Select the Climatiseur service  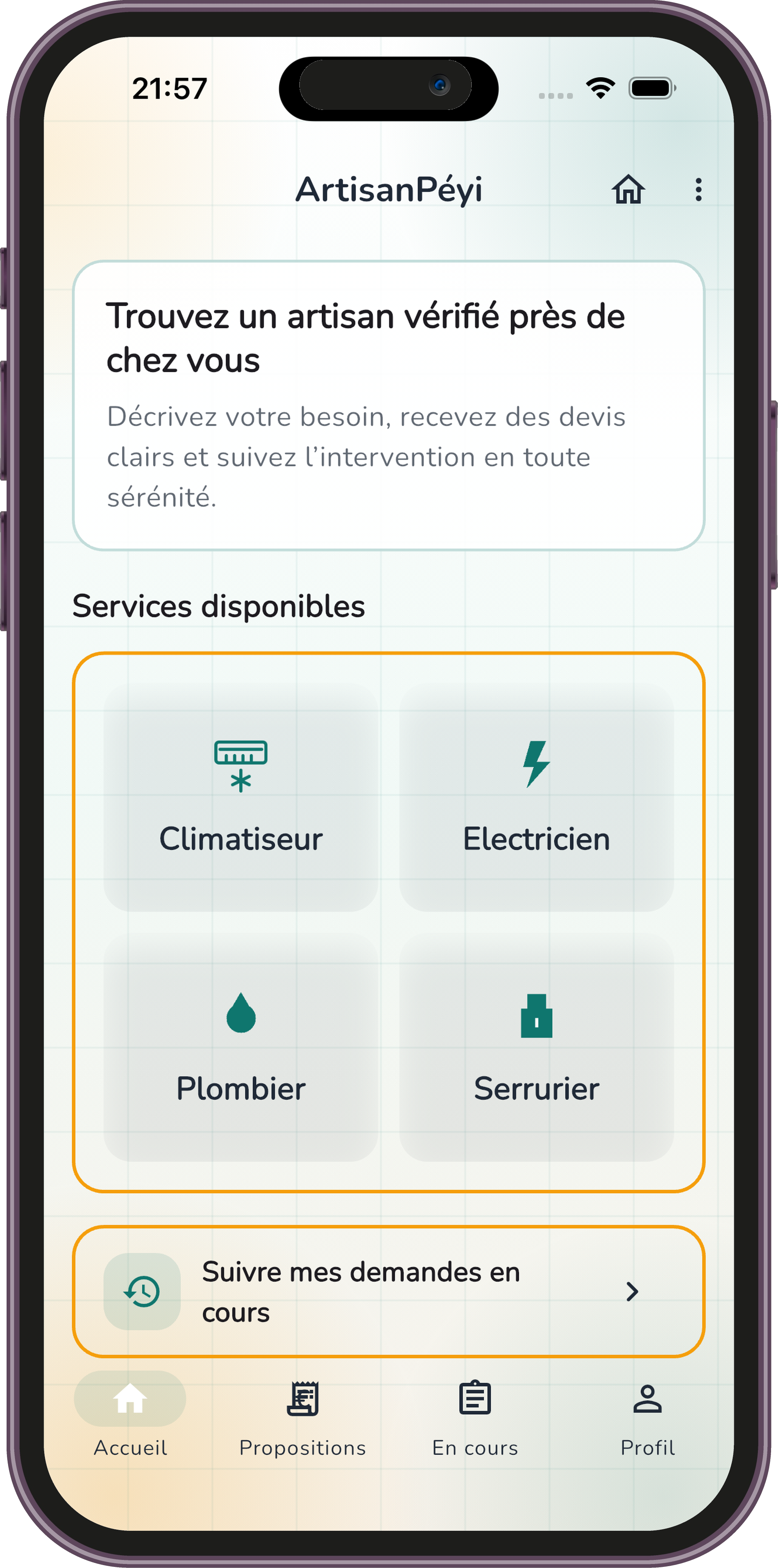tap(241, 797)
